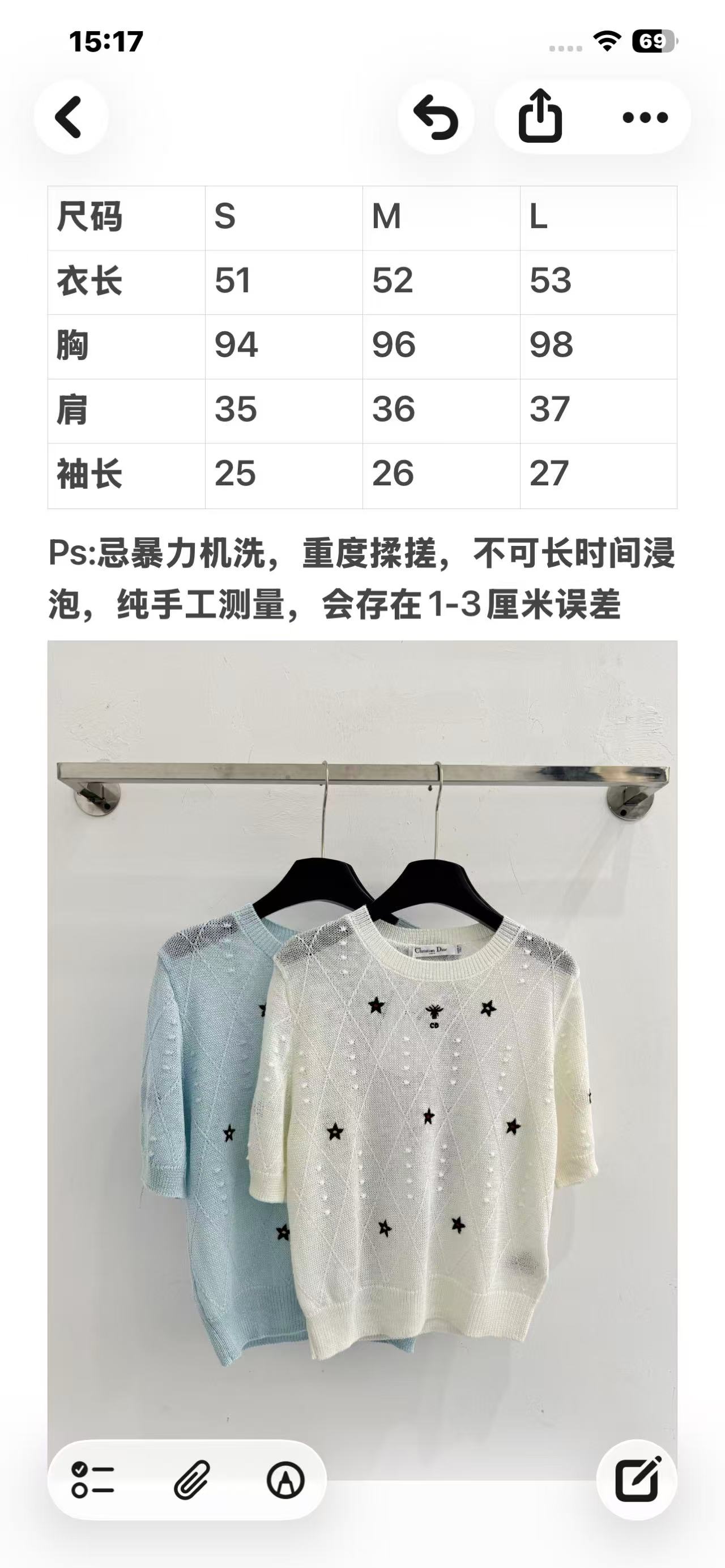Add a checklist to the note
725x1568 pixels.
(x=92, y=1480)
